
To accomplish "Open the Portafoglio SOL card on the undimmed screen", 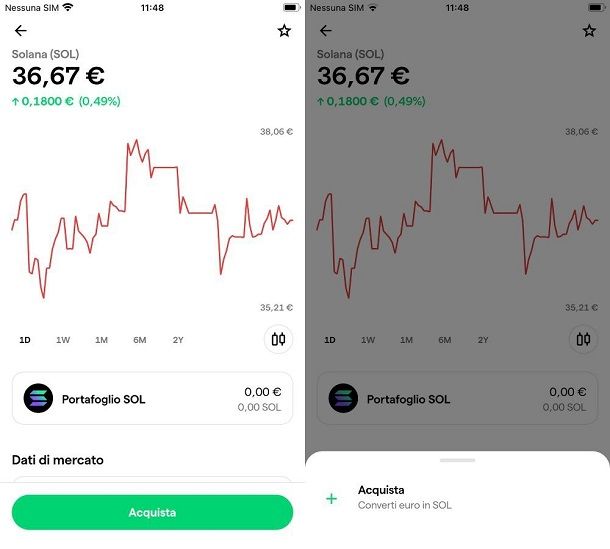I will pos(152,399).
